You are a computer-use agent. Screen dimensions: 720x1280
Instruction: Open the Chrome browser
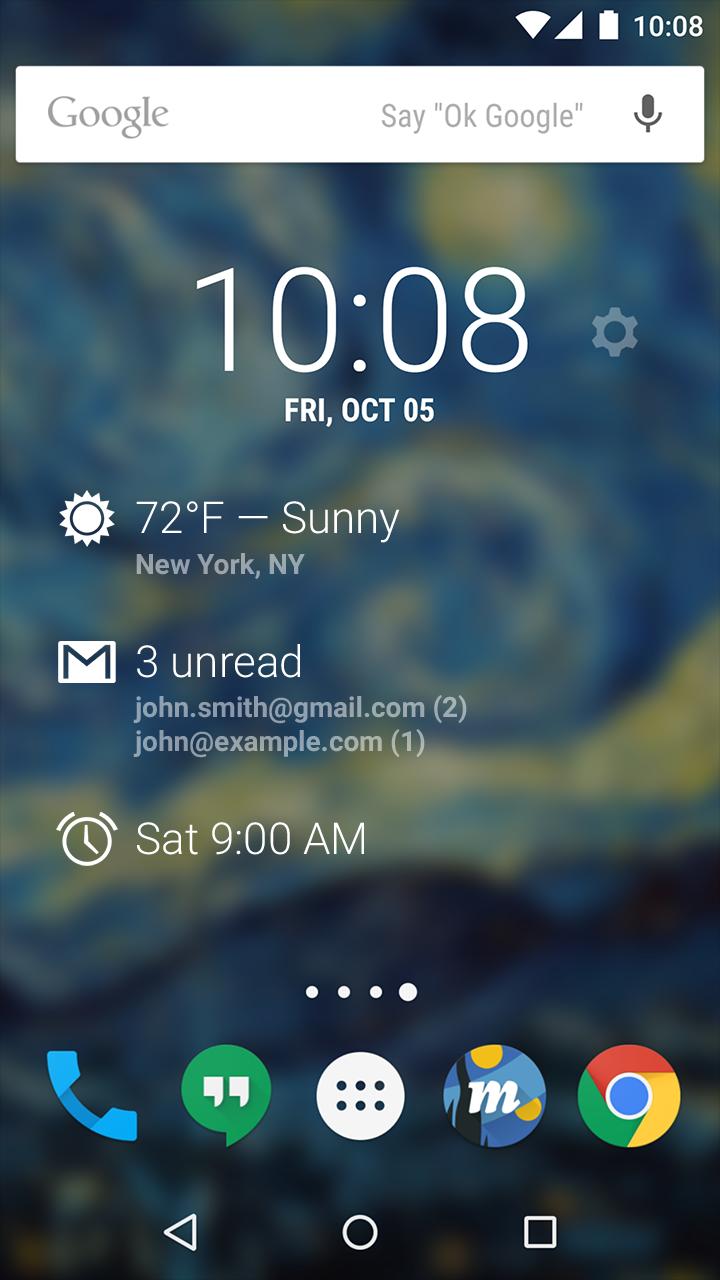629,1096
